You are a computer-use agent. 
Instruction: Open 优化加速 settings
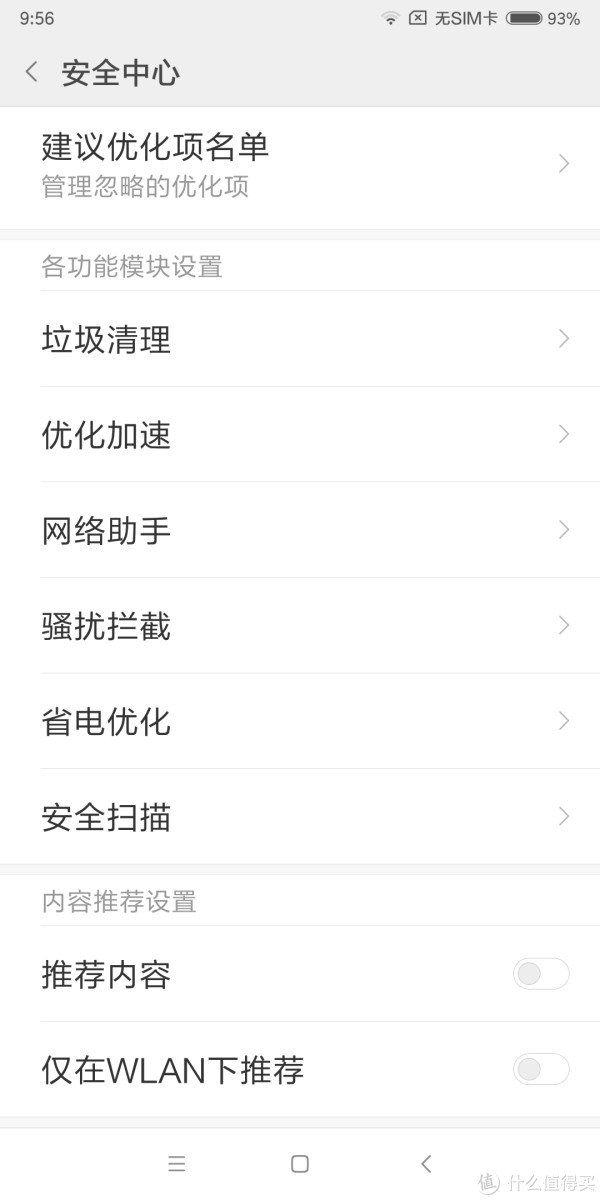coord(300,434)
